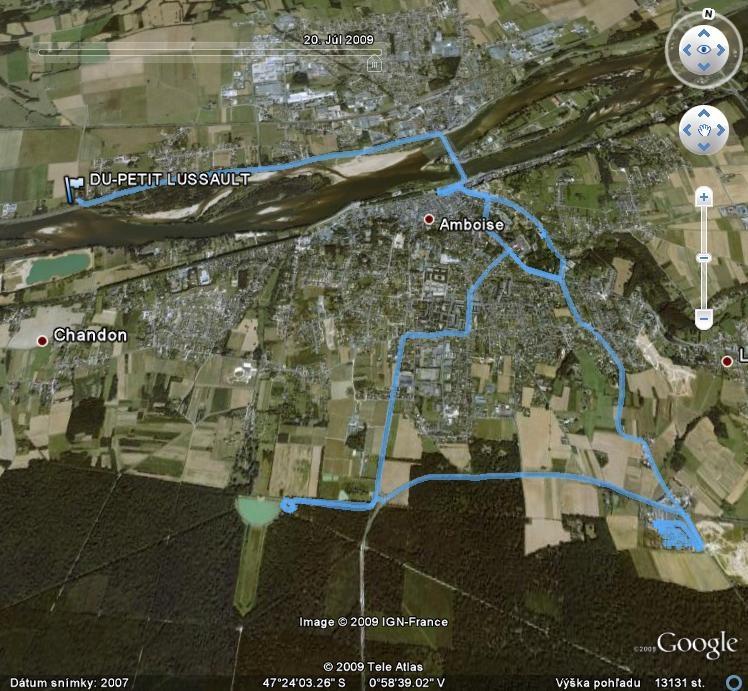
Task: Select the Chandon place marker
Action: pos(42,341)
